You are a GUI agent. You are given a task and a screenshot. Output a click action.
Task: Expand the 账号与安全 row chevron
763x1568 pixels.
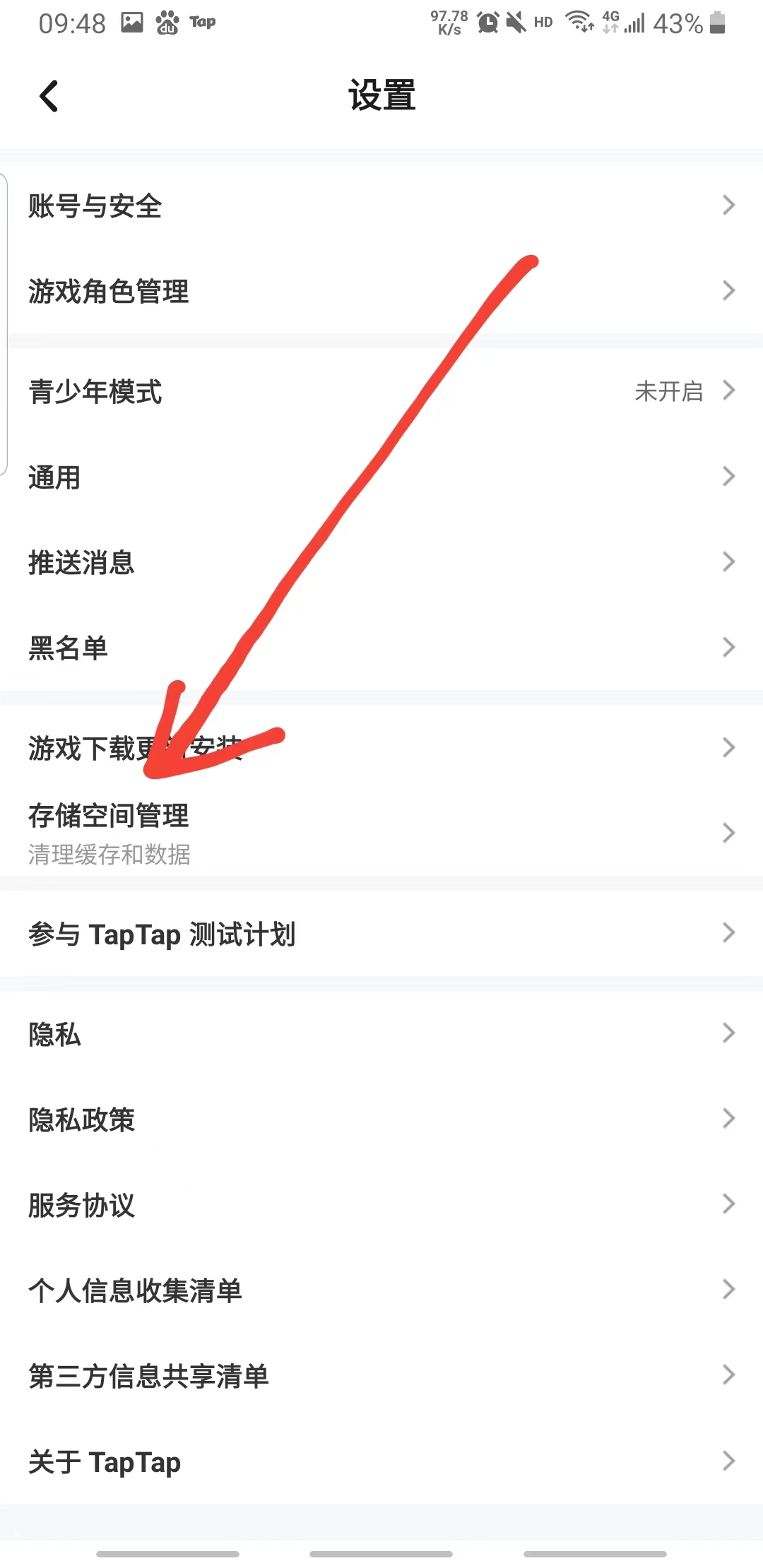[x=729, y=206]
